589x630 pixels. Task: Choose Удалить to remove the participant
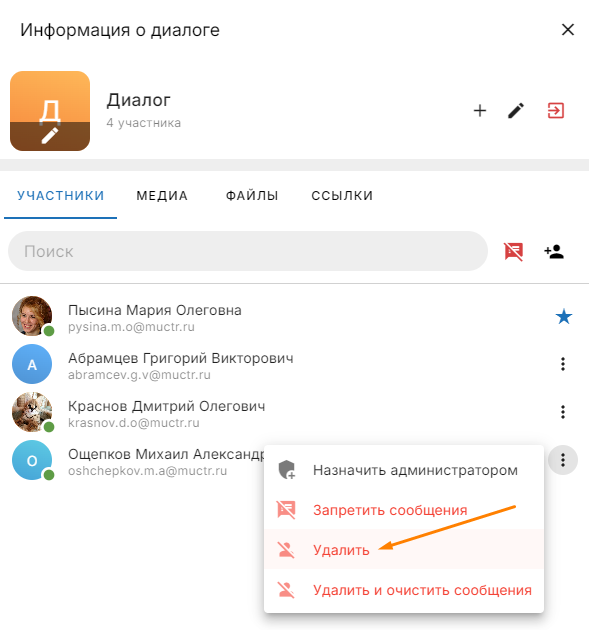(404, 550)
